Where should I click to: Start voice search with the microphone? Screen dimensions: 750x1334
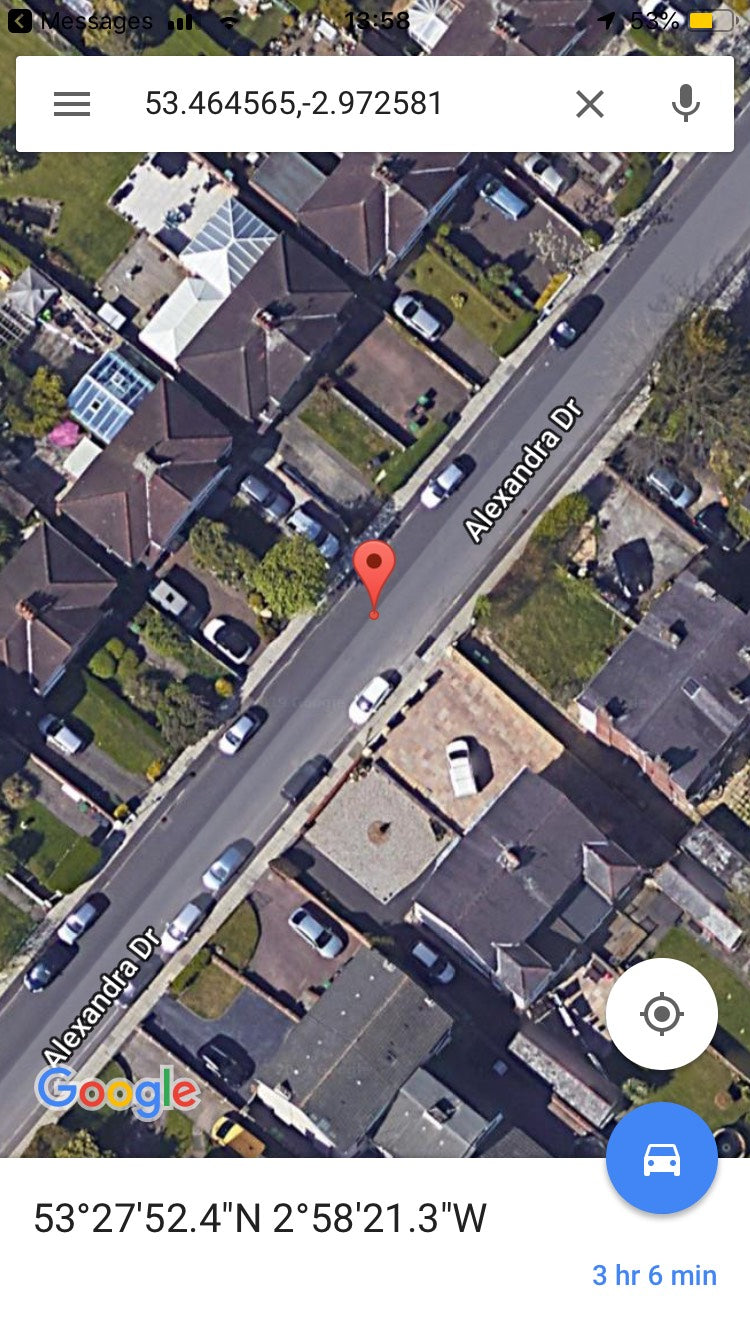click(x=685, y=104)
